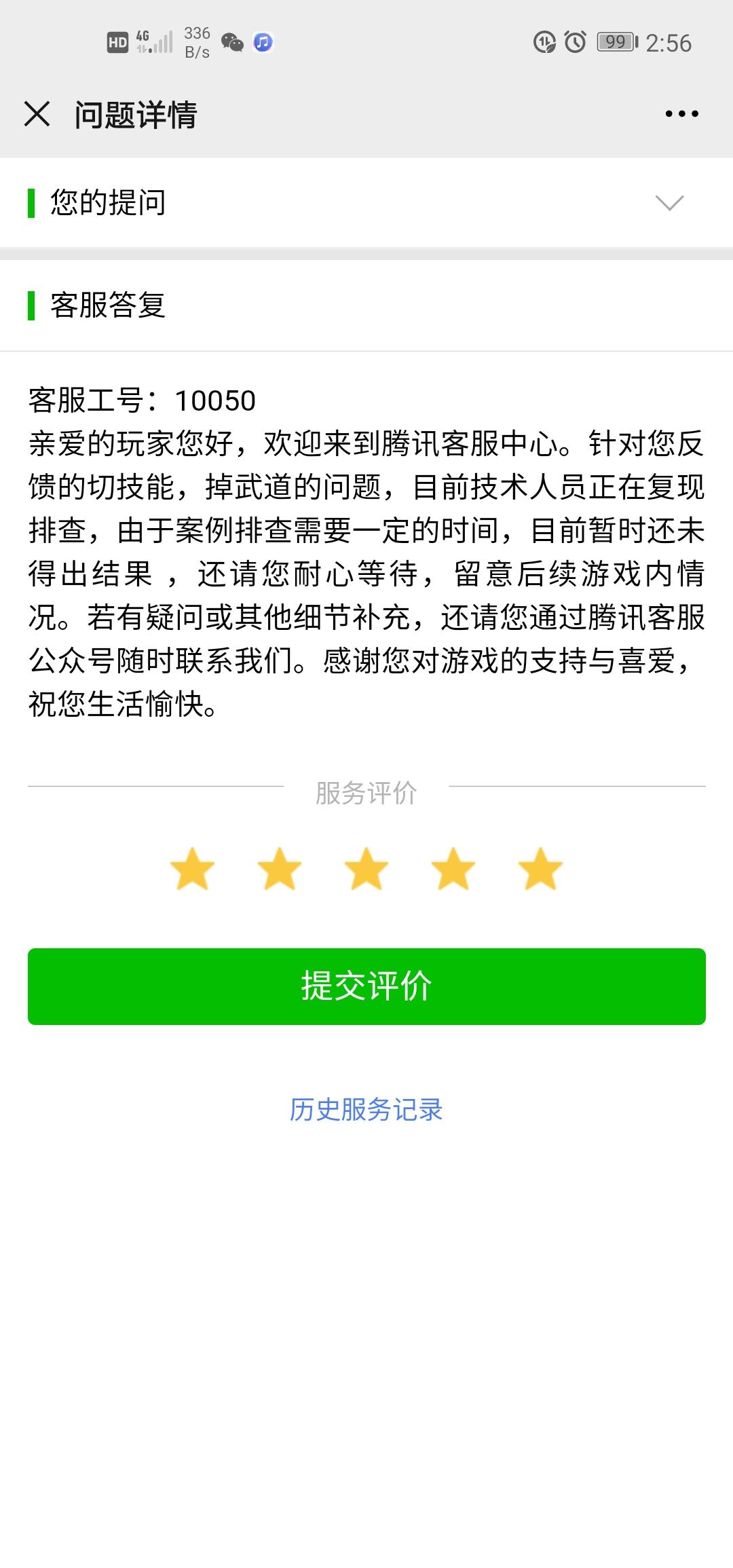The height and width of the screenshot is (1568, 733).
Task: Click the music player icon in status bar
Action: coord(263,42)
